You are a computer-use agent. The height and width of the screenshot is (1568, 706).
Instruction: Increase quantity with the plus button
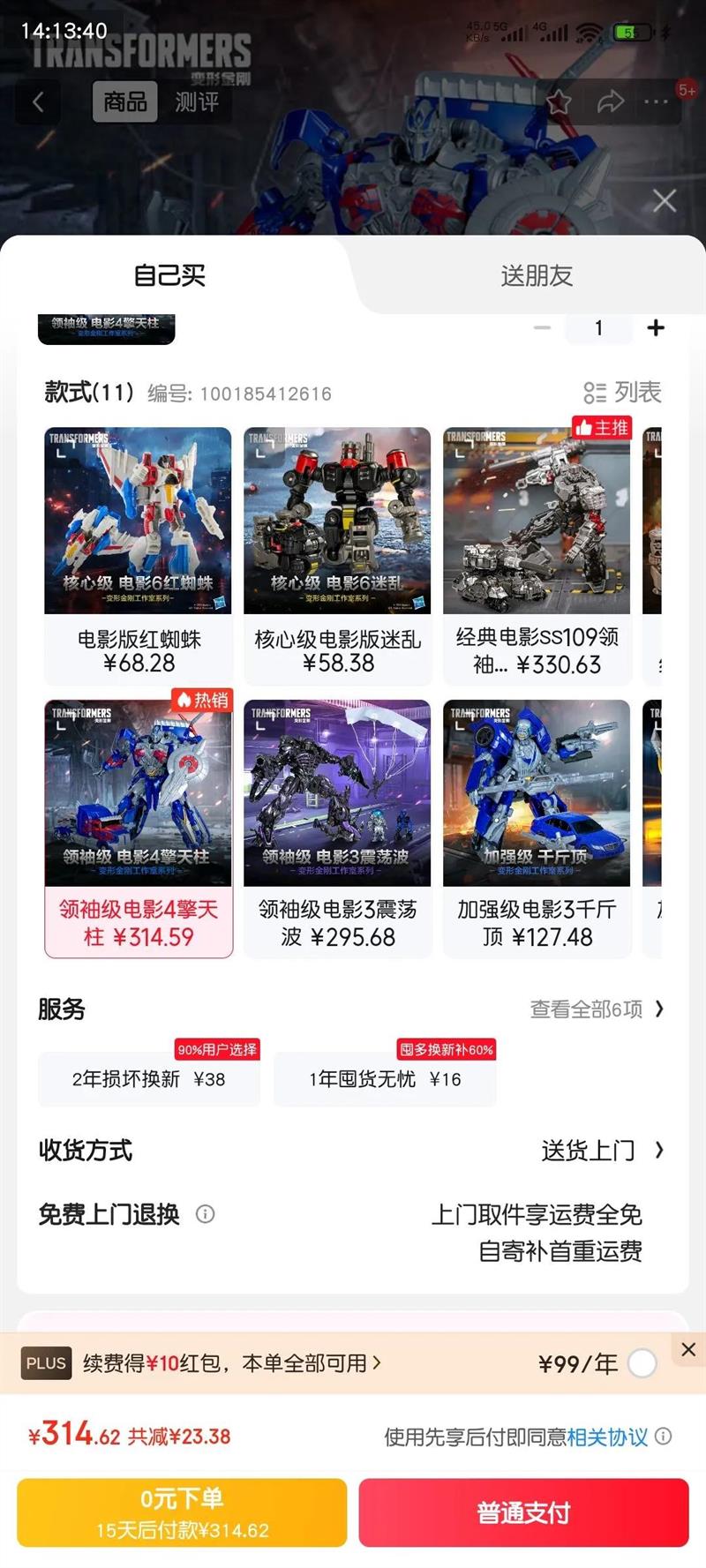point(656,328)
